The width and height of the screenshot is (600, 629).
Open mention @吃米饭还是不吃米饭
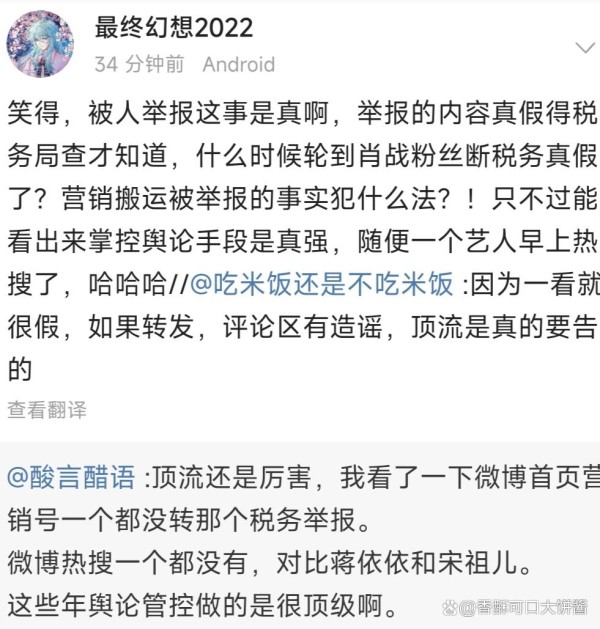pos(315,285)
